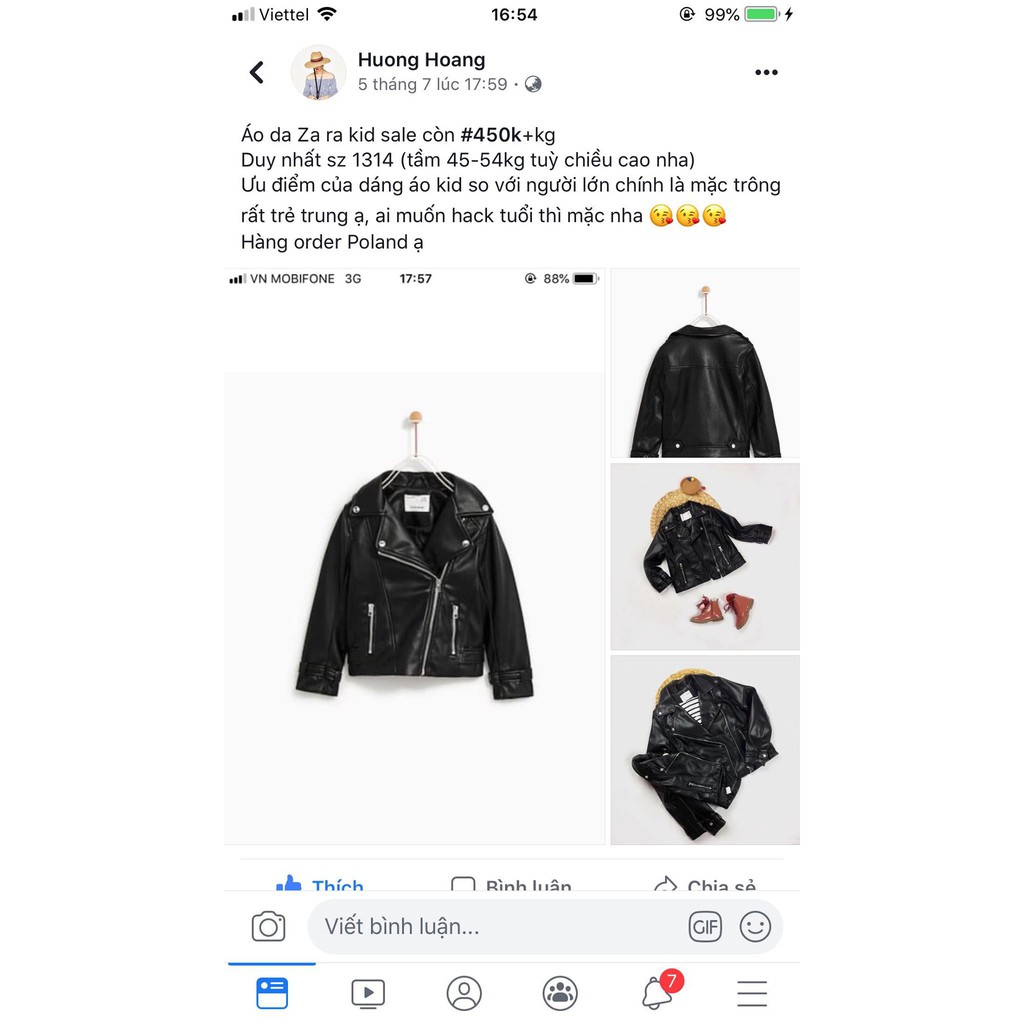Open the Groups tab
This screenshot has height=1024, width=1024.
tap(560, 993)
